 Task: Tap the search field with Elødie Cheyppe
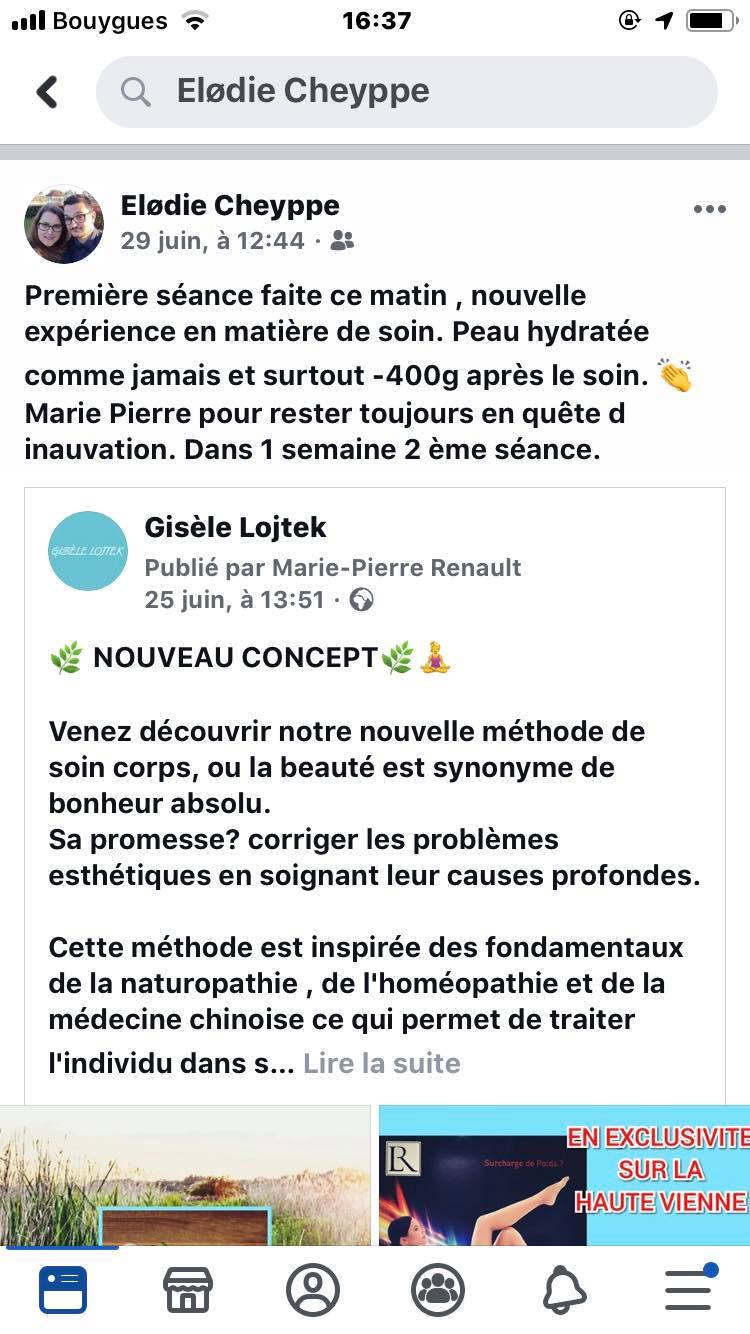coord(407,92)
